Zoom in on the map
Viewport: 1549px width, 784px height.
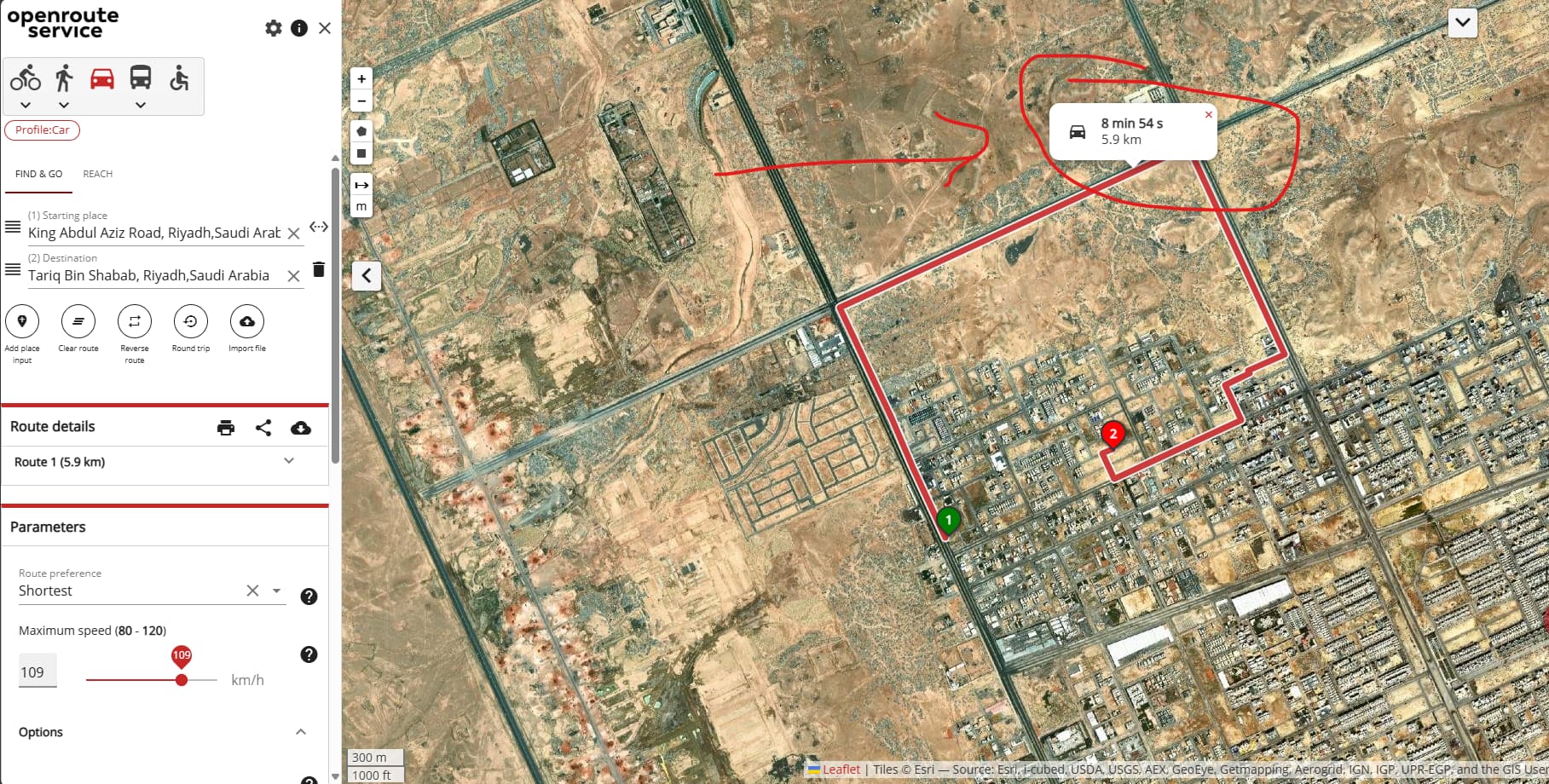[361, 78]
